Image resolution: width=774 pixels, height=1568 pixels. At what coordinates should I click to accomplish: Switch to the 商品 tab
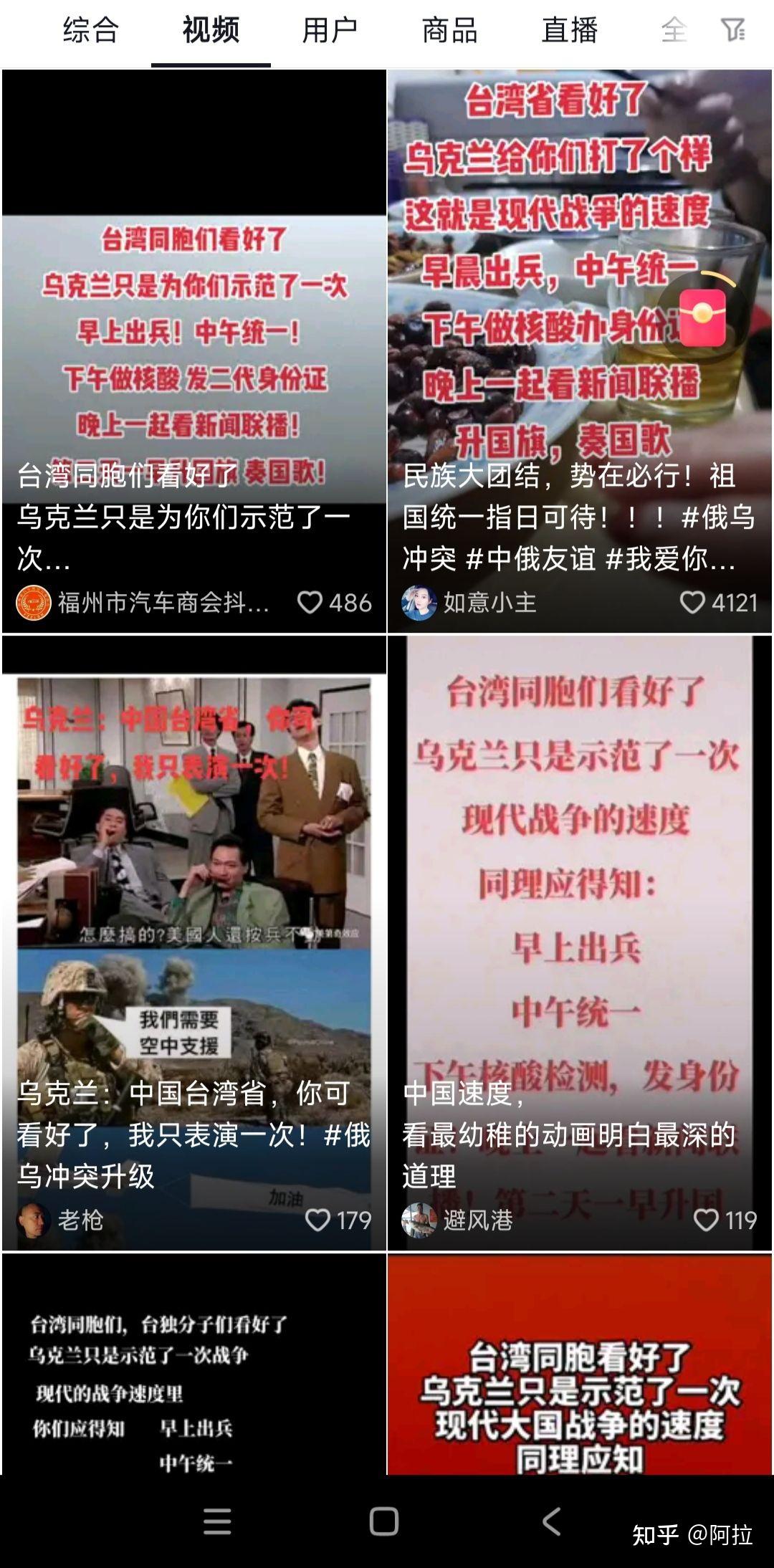click(x=449, y=31)
